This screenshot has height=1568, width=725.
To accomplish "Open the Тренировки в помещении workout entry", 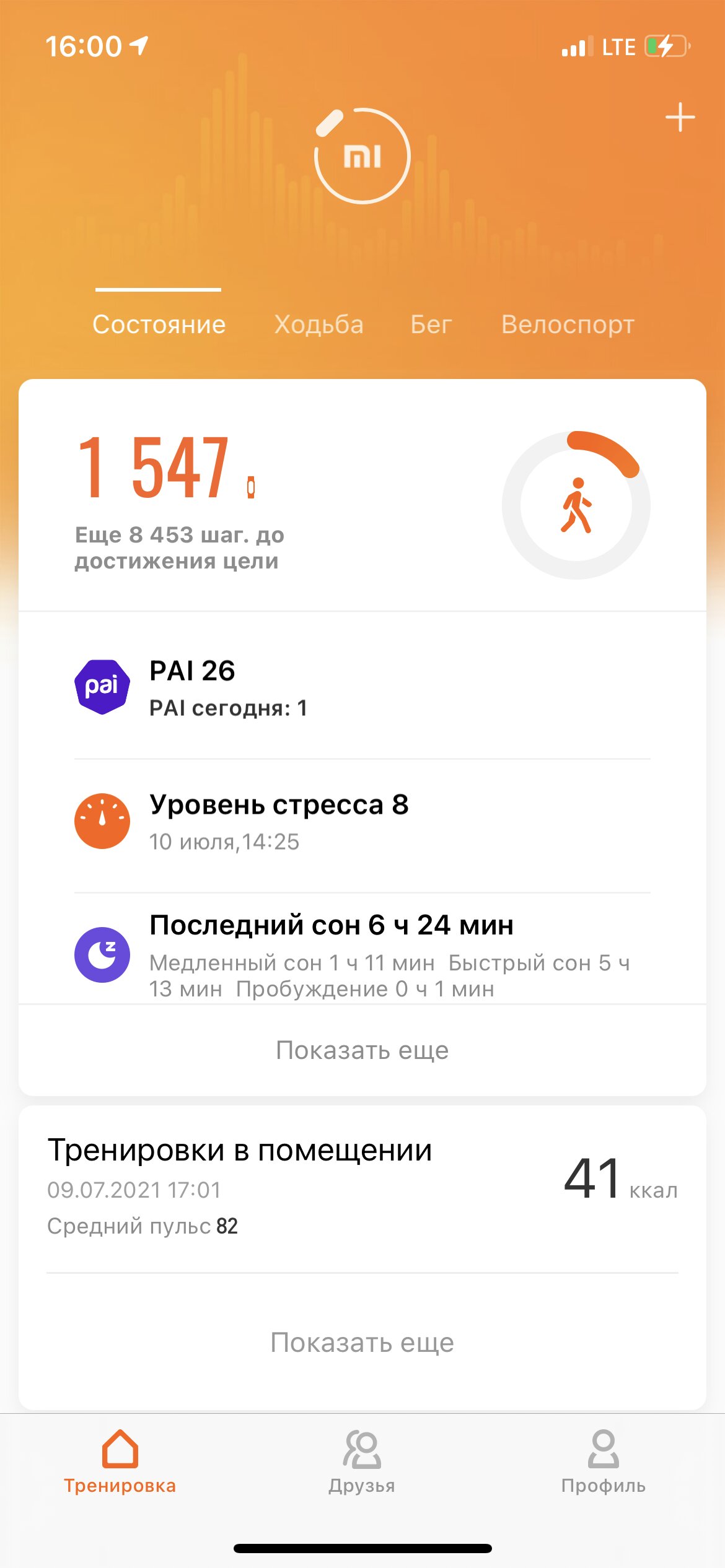I will point(362,1188).
